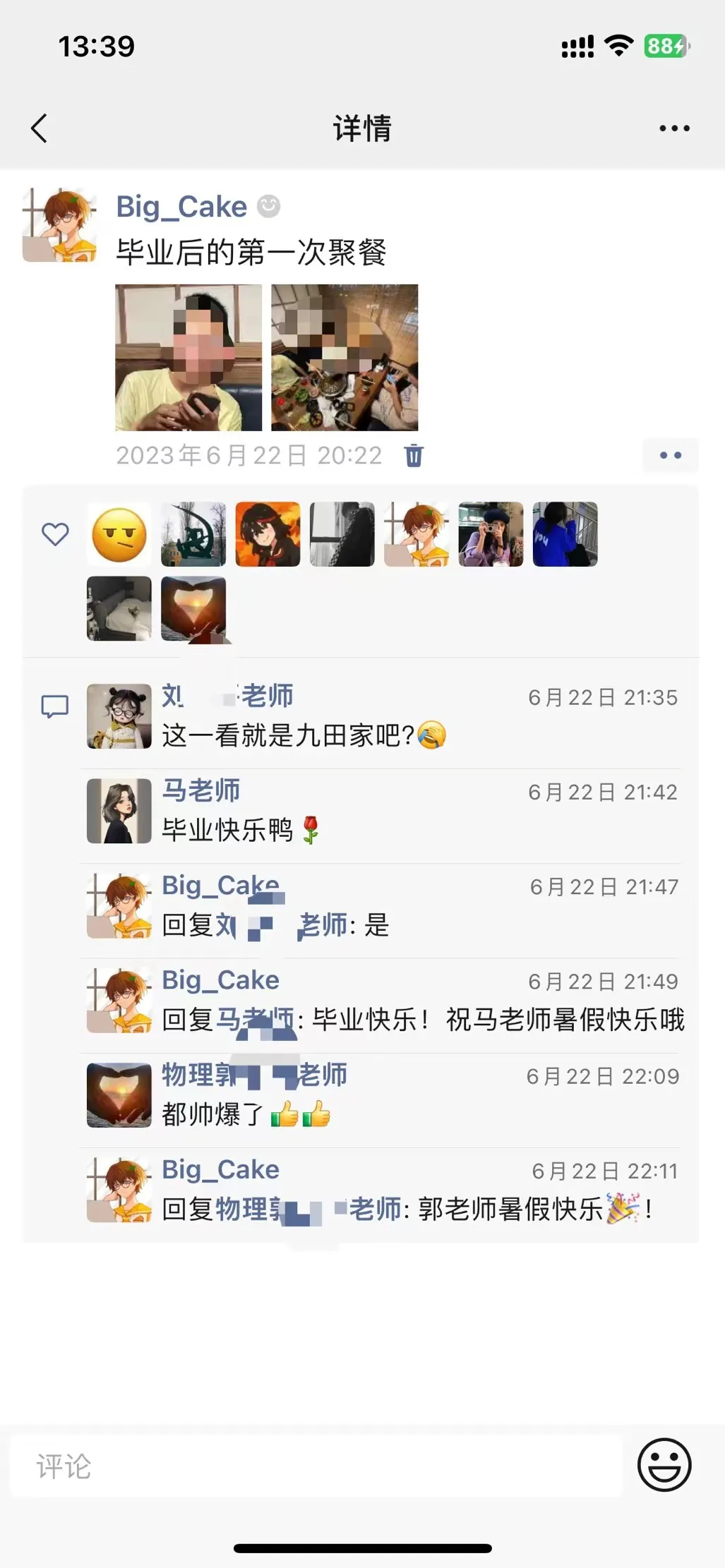Go back from the 详情 page
The width and height of the screenshot is (725, 1568).
point(40,128)
